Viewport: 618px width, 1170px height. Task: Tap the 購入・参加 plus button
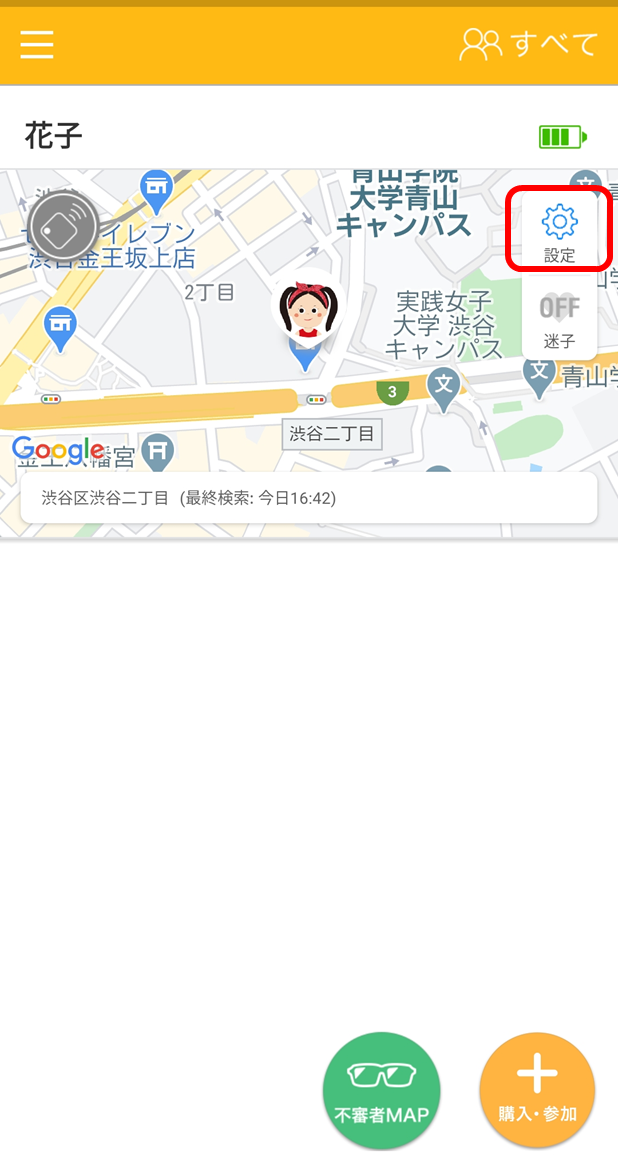(537, 1090)
